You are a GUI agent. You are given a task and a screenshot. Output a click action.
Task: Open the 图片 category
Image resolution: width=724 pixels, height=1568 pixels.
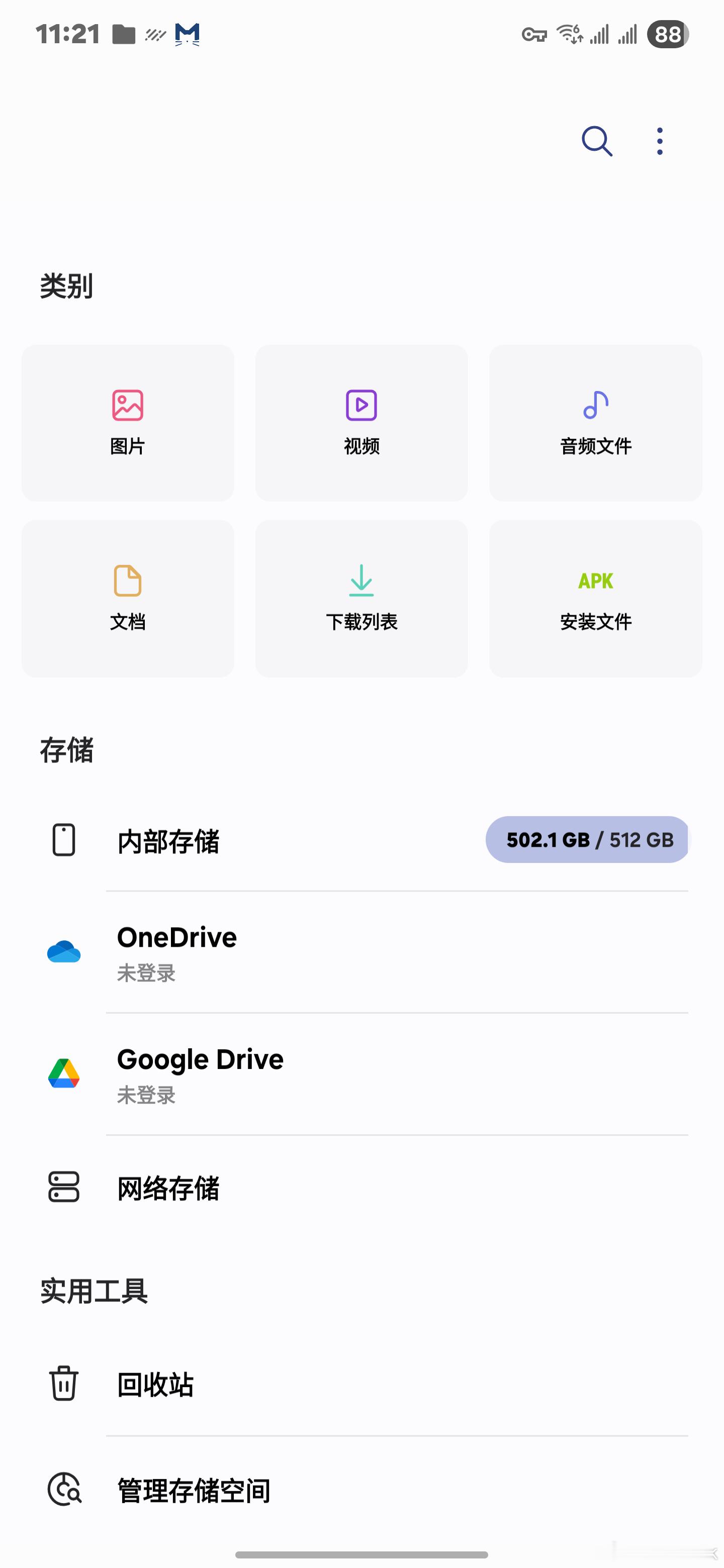click(x=128, y=423)
